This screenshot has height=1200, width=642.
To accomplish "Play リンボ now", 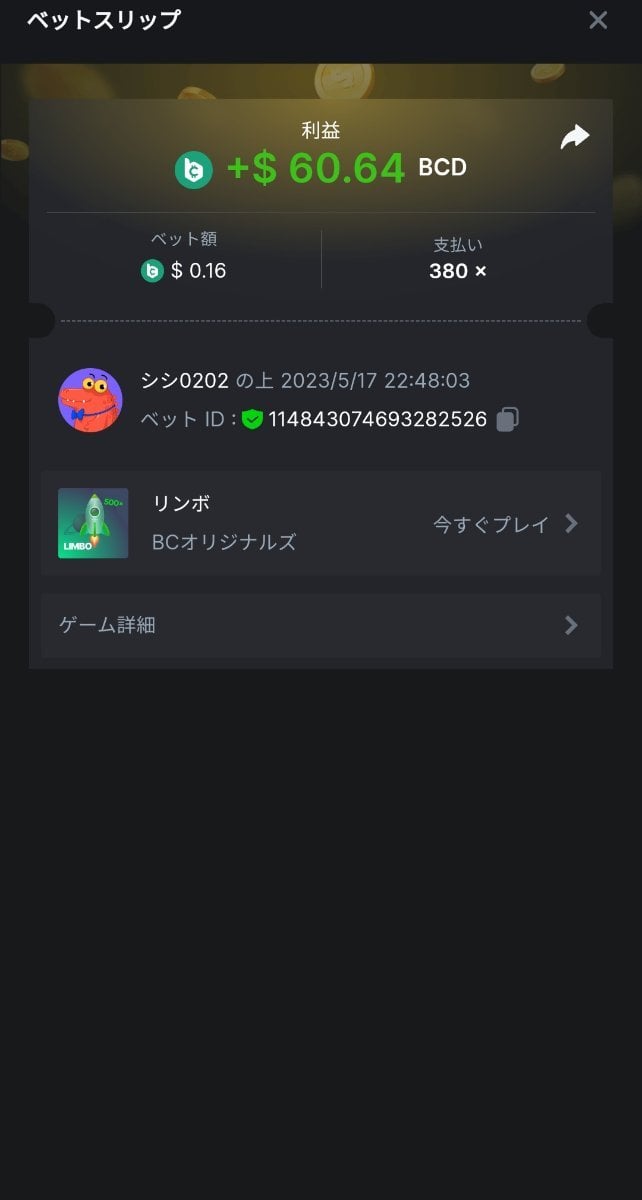I will point(505,524).
